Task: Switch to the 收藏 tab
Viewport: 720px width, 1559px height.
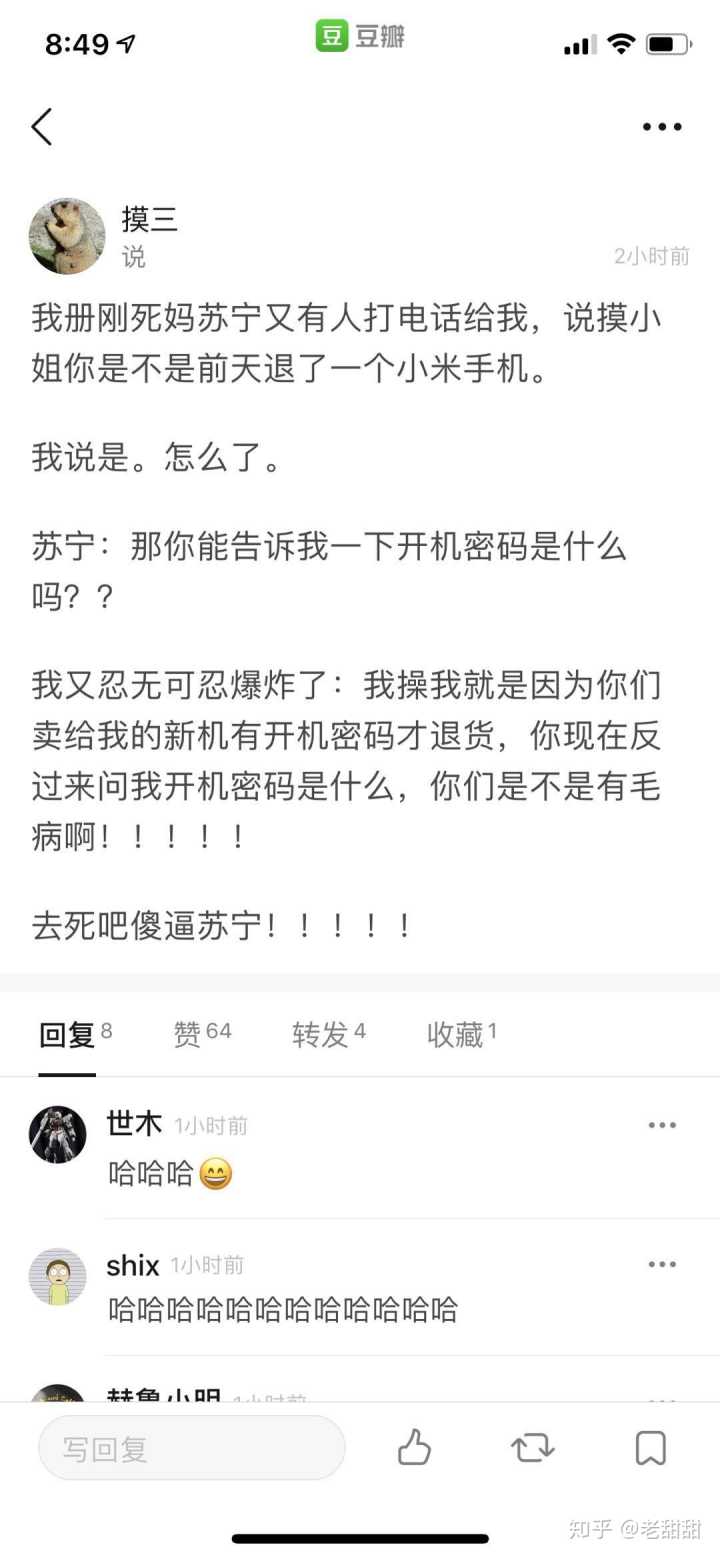Action: coord(461,1034)
